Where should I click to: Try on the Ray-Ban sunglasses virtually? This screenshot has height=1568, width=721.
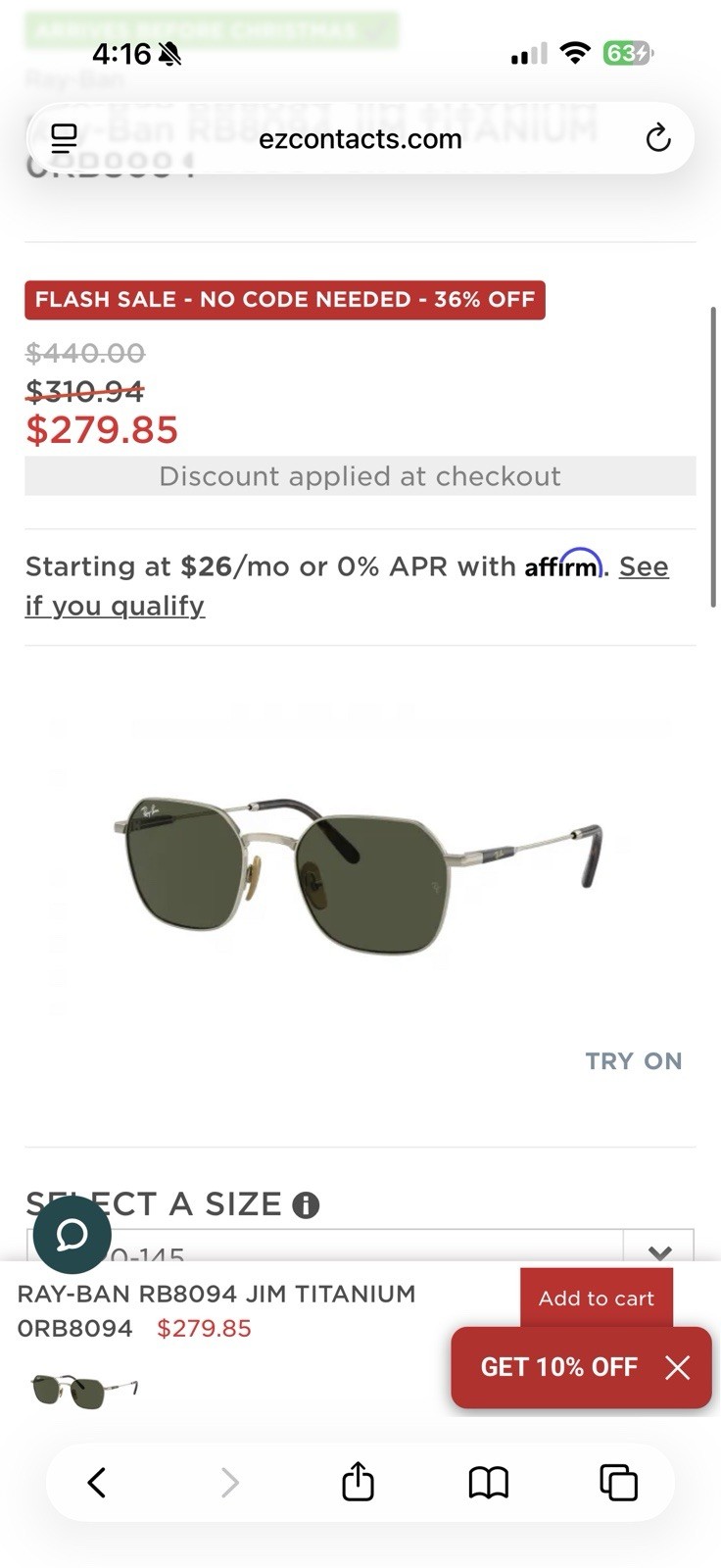point(633,1060)
